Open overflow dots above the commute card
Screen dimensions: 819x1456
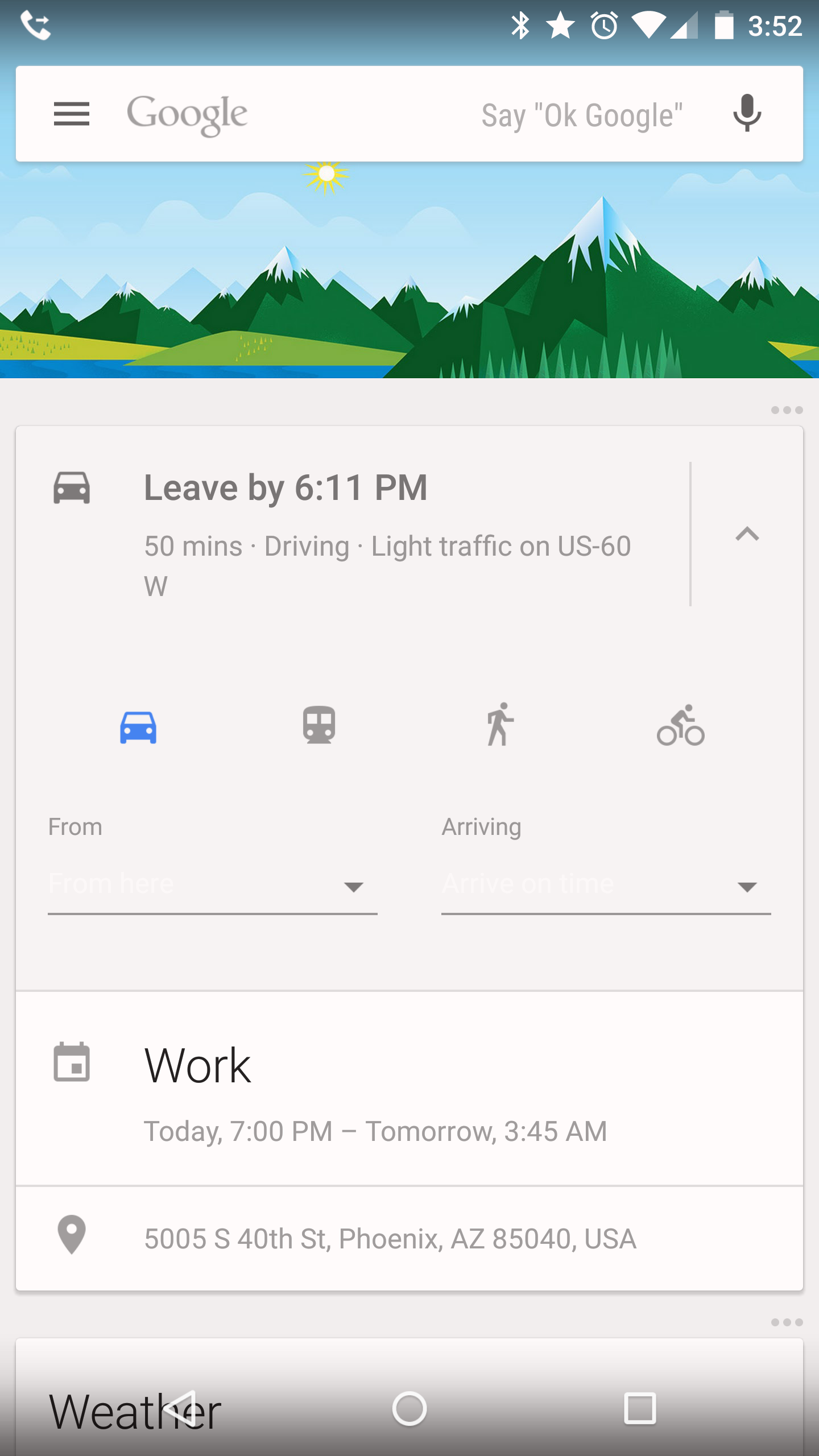coord(787,410)
